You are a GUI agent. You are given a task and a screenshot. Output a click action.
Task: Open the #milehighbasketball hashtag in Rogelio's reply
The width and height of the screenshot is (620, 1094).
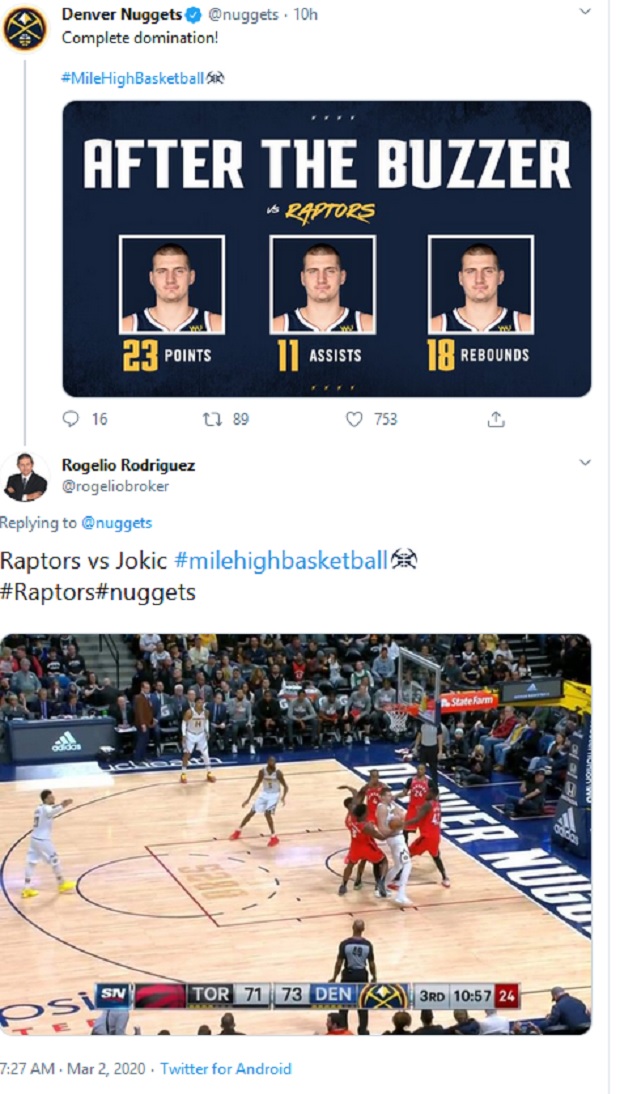click(x=280, y=560)
